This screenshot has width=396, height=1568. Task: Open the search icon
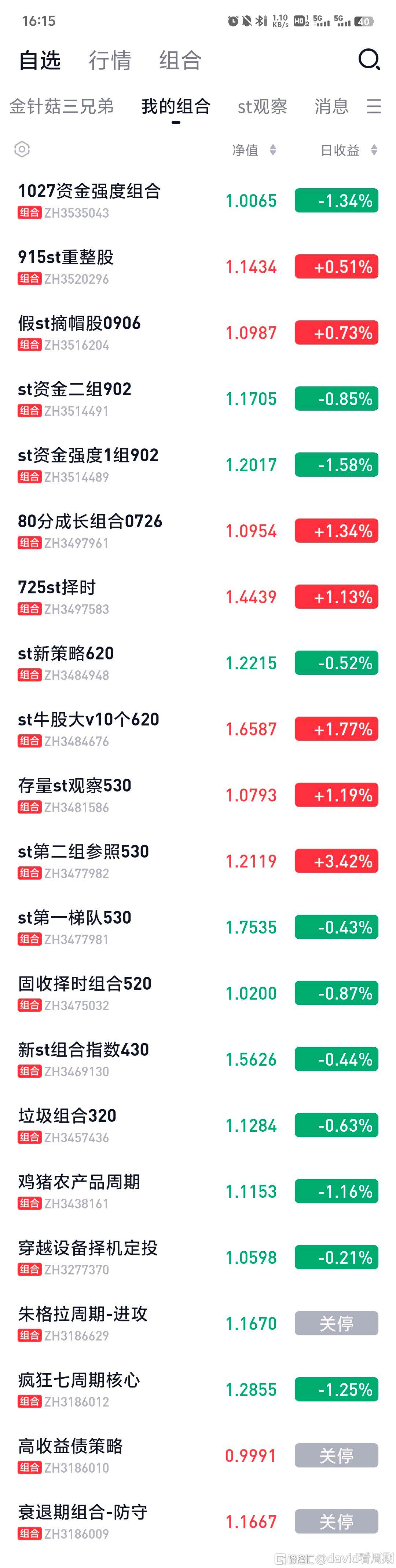coord(368,60)
